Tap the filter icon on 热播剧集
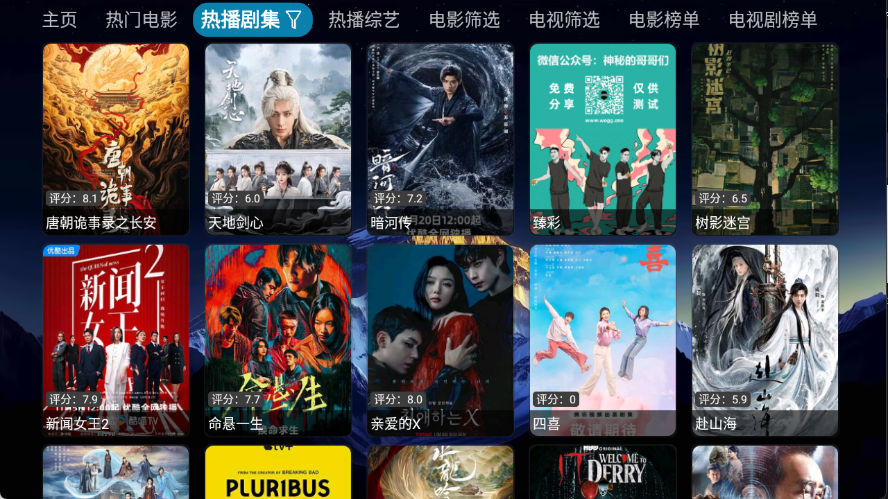 [294, 19]
